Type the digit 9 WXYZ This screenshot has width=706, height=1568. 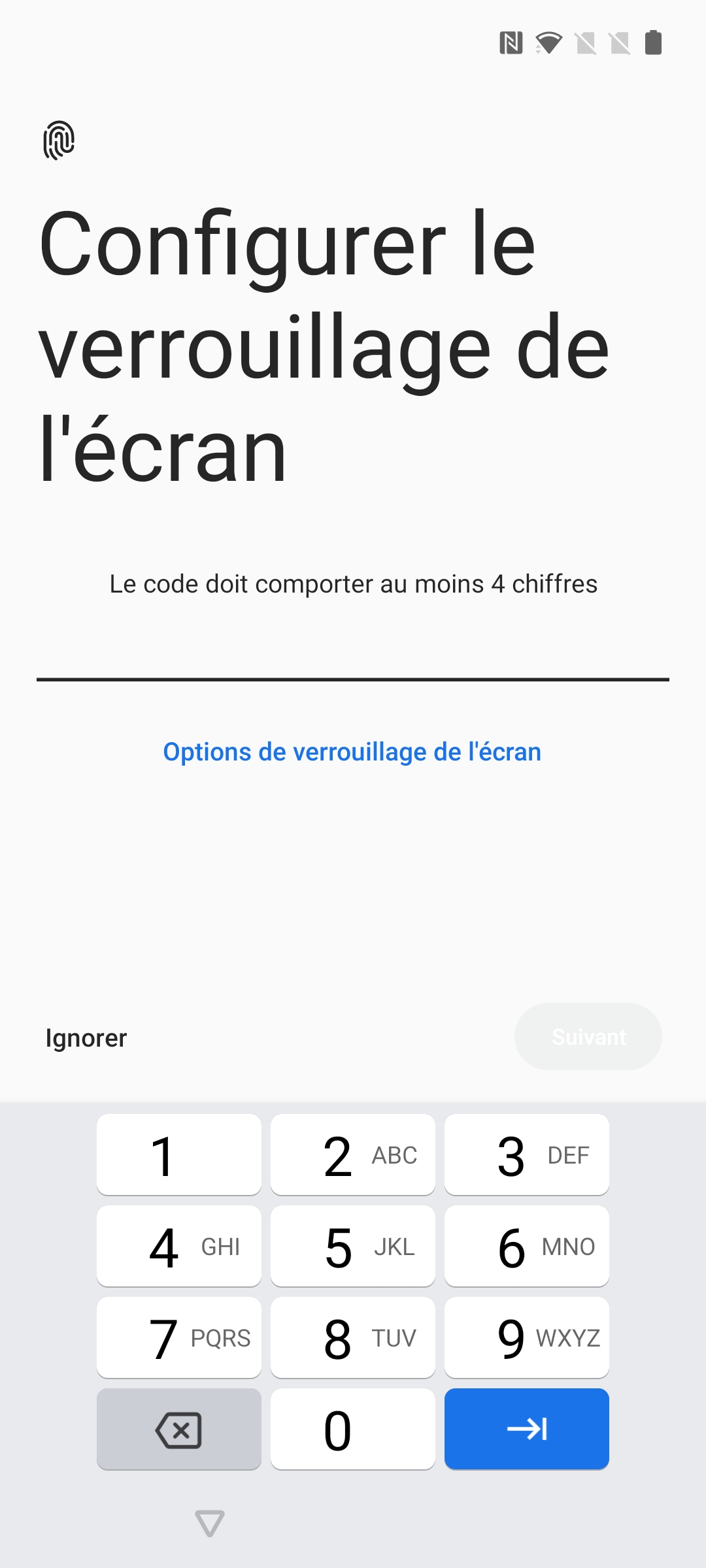coord(527,1338)
